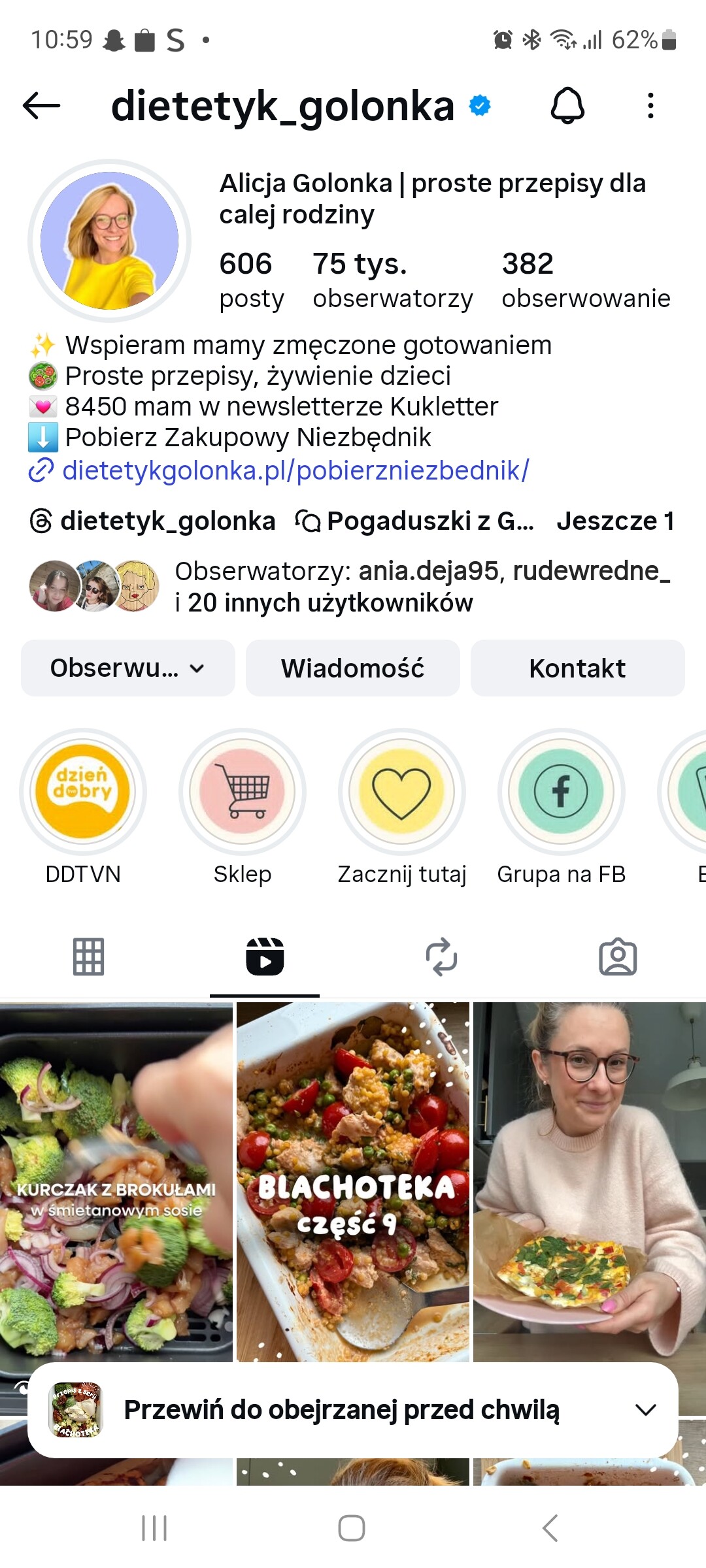The height and width of the screenshot is (1568, 706).
Task: Open the Blachoteka część 9 reel
Action: [353, 1176]
